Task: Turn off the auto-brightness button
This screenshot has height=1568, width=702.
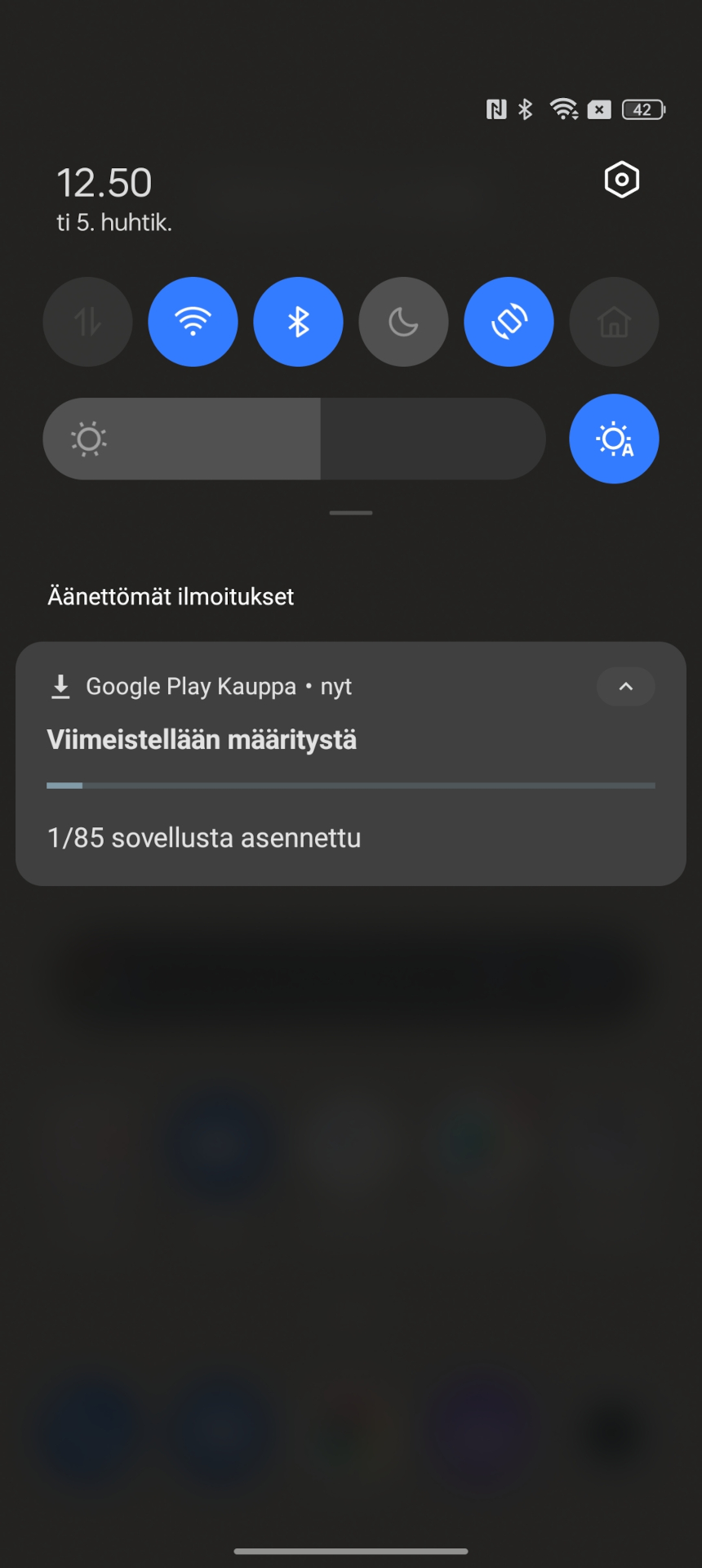Action: click(614, 439)
